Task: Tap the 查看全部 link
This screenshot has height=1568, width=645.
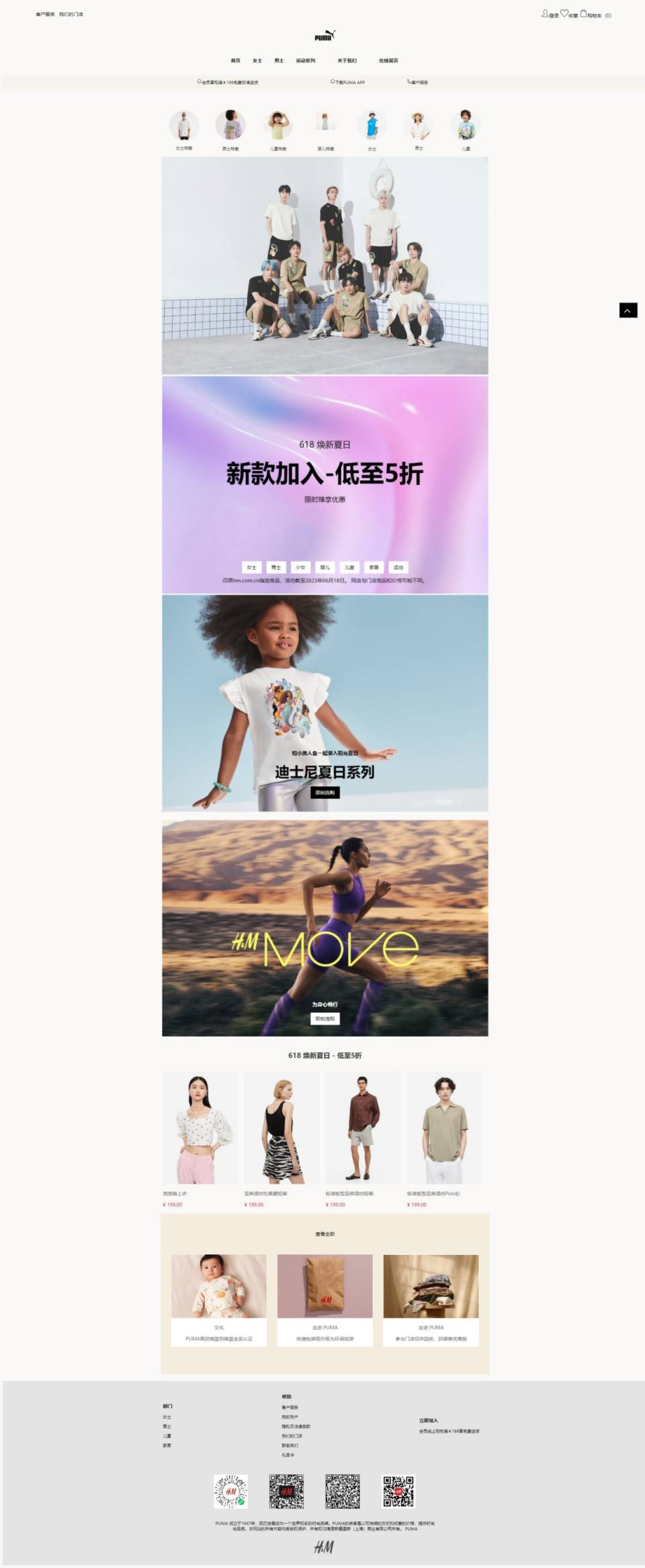Action: (x=325, y=1233)
